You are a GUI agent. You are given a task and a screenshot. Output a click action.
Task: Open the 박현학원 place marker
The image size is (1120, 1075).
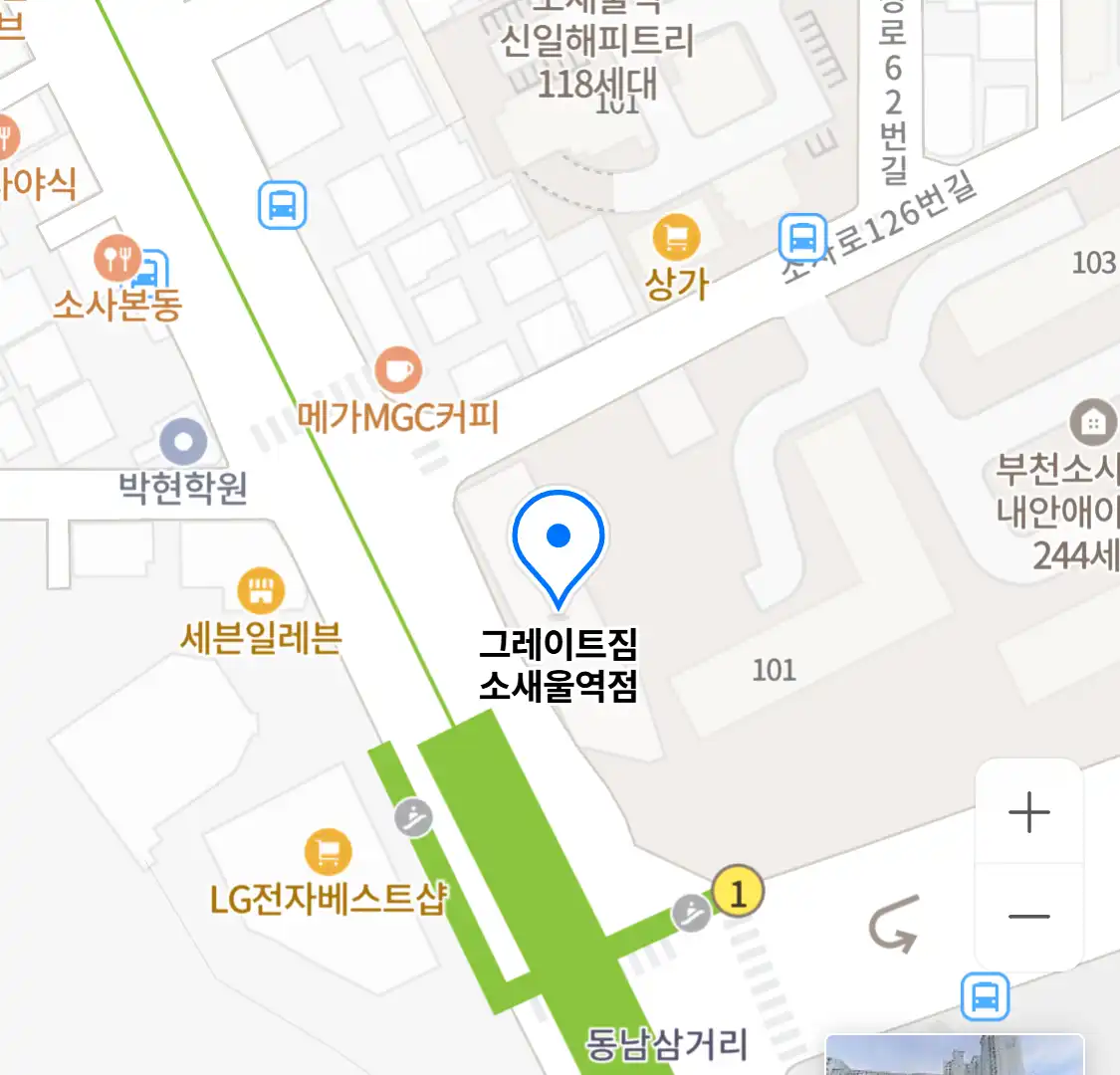[183, 442]
